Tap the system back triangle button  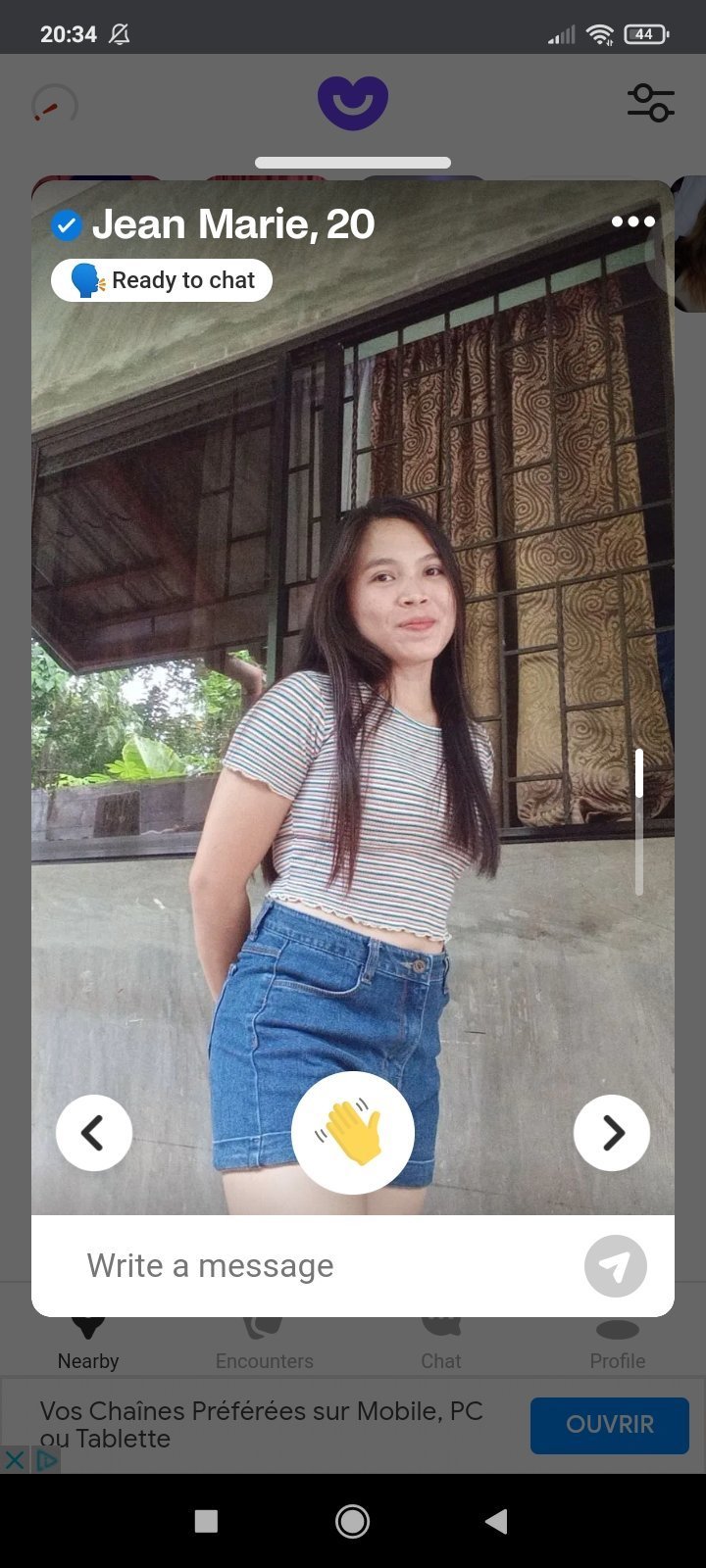click(497, 1521)
